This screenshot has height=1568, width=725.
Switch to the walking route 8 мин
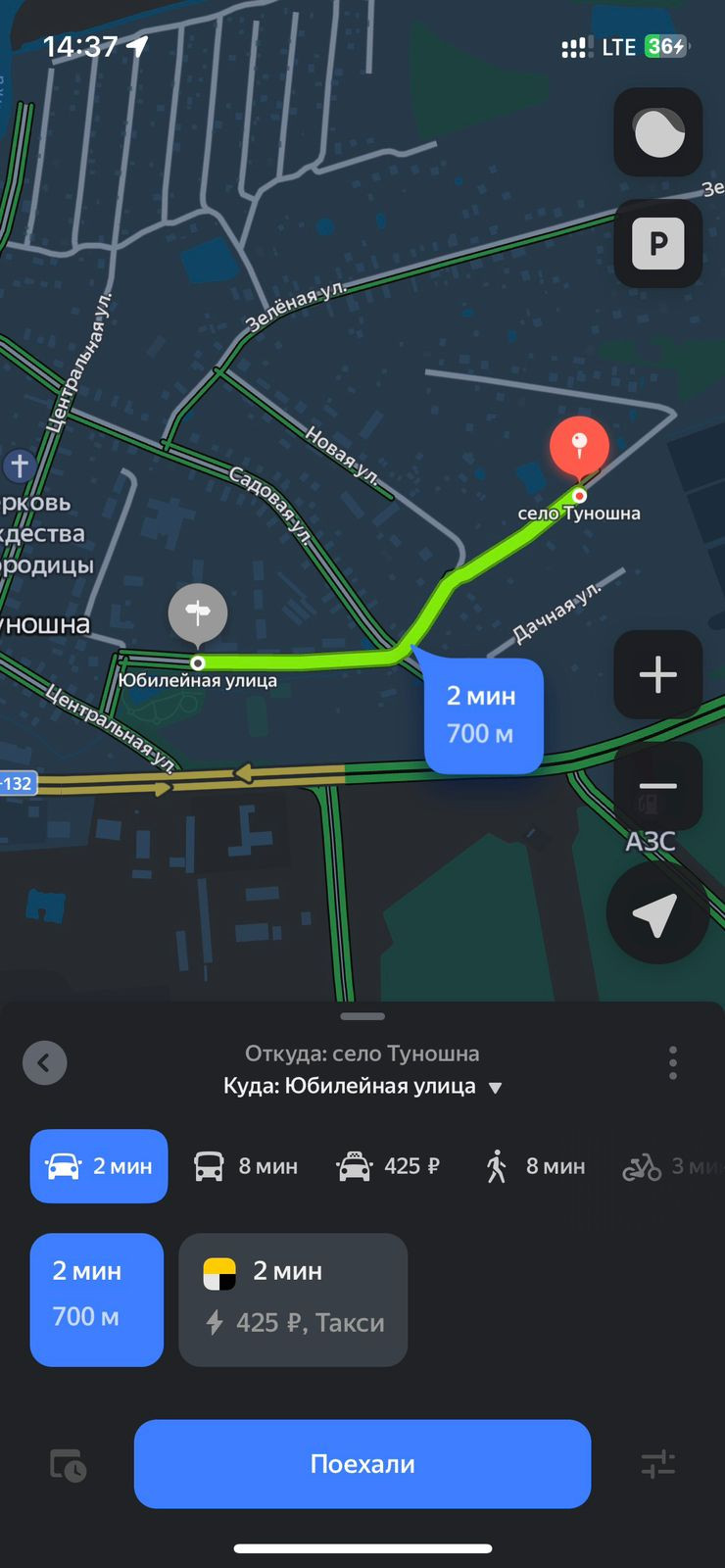pos(535,1166)
